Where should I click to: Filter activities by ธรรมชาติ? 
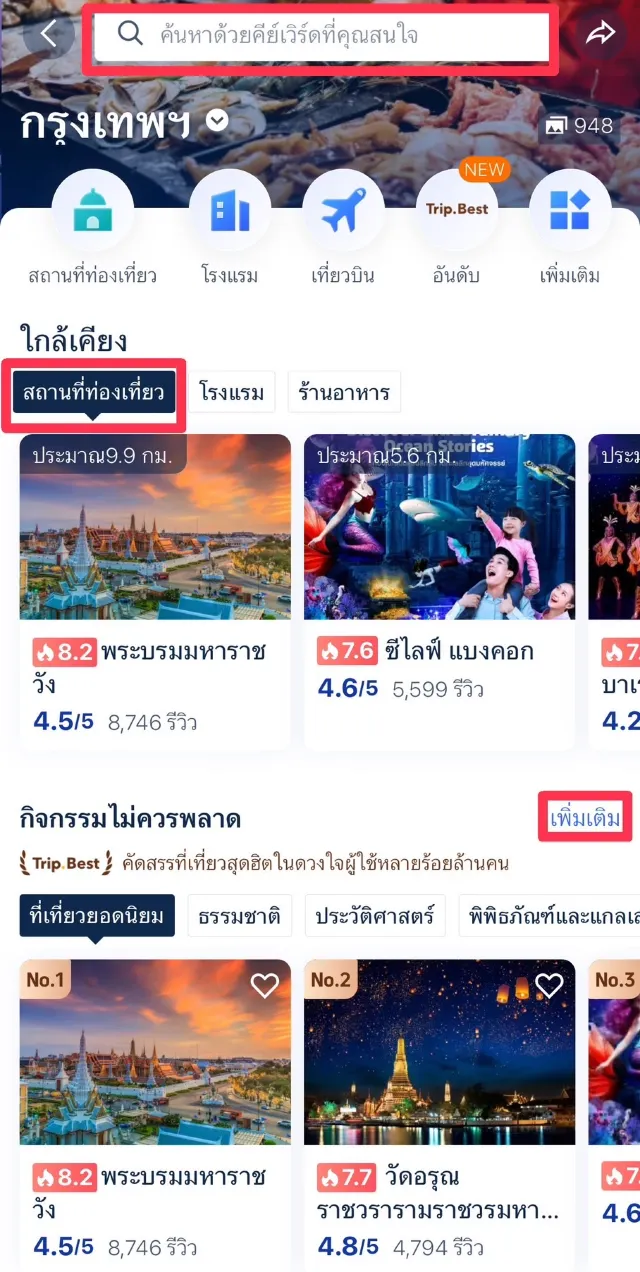pyautogui.click(x=238, y=916)
